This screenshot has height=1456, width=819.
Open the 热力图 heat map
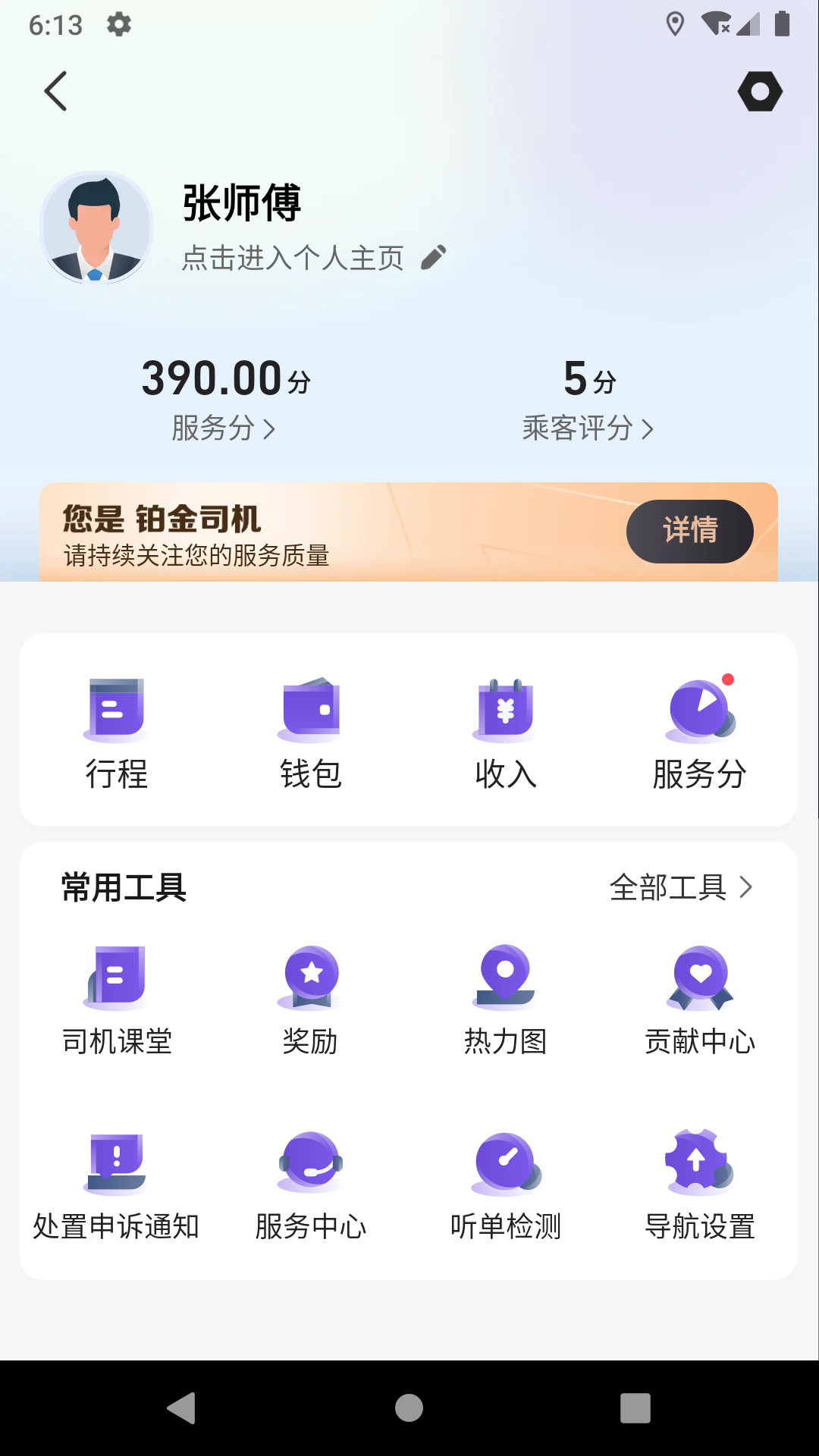click(x=506, y=999)
